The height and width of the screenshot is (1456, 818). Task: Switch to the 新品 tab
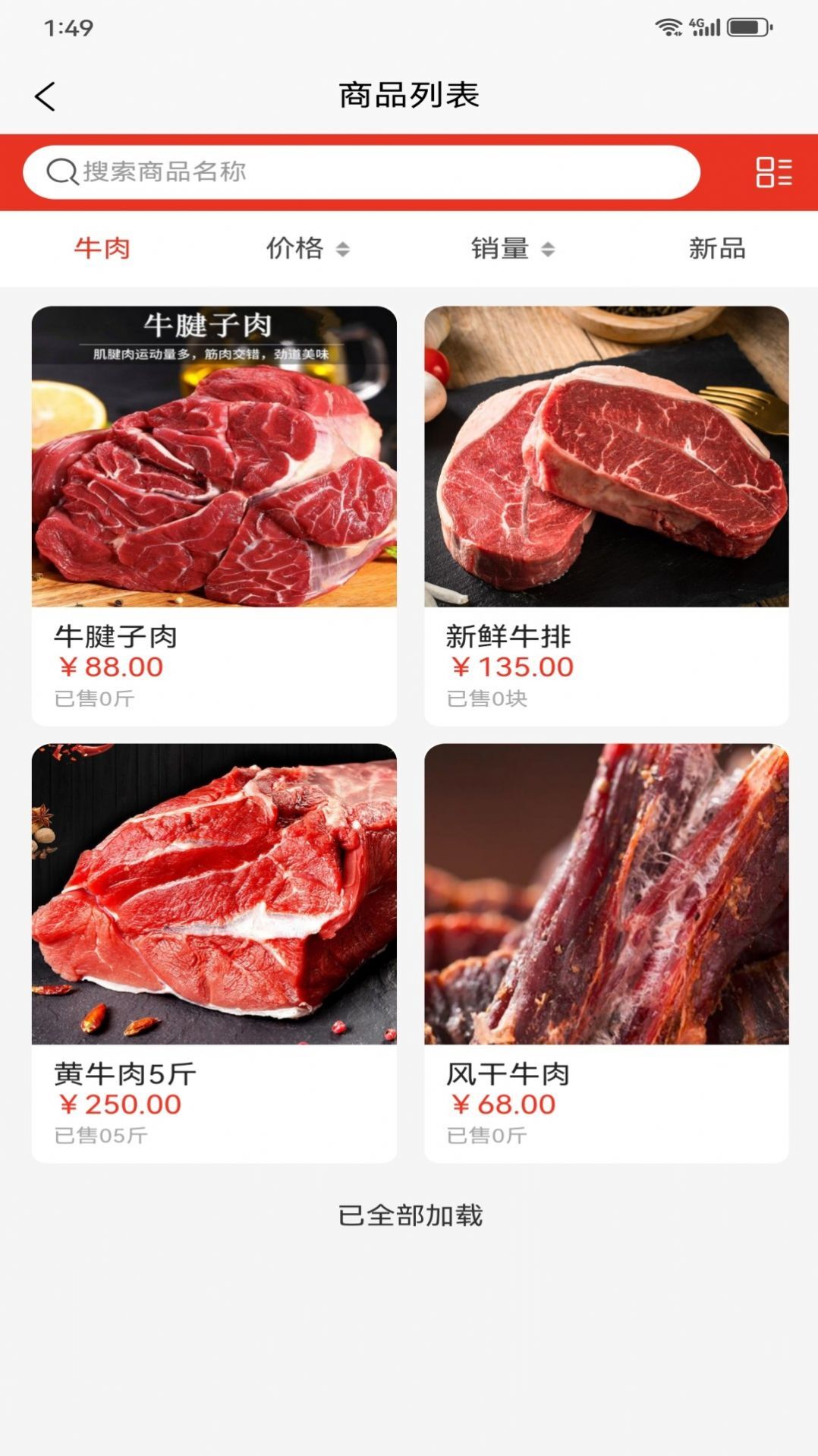click(716, 248)
